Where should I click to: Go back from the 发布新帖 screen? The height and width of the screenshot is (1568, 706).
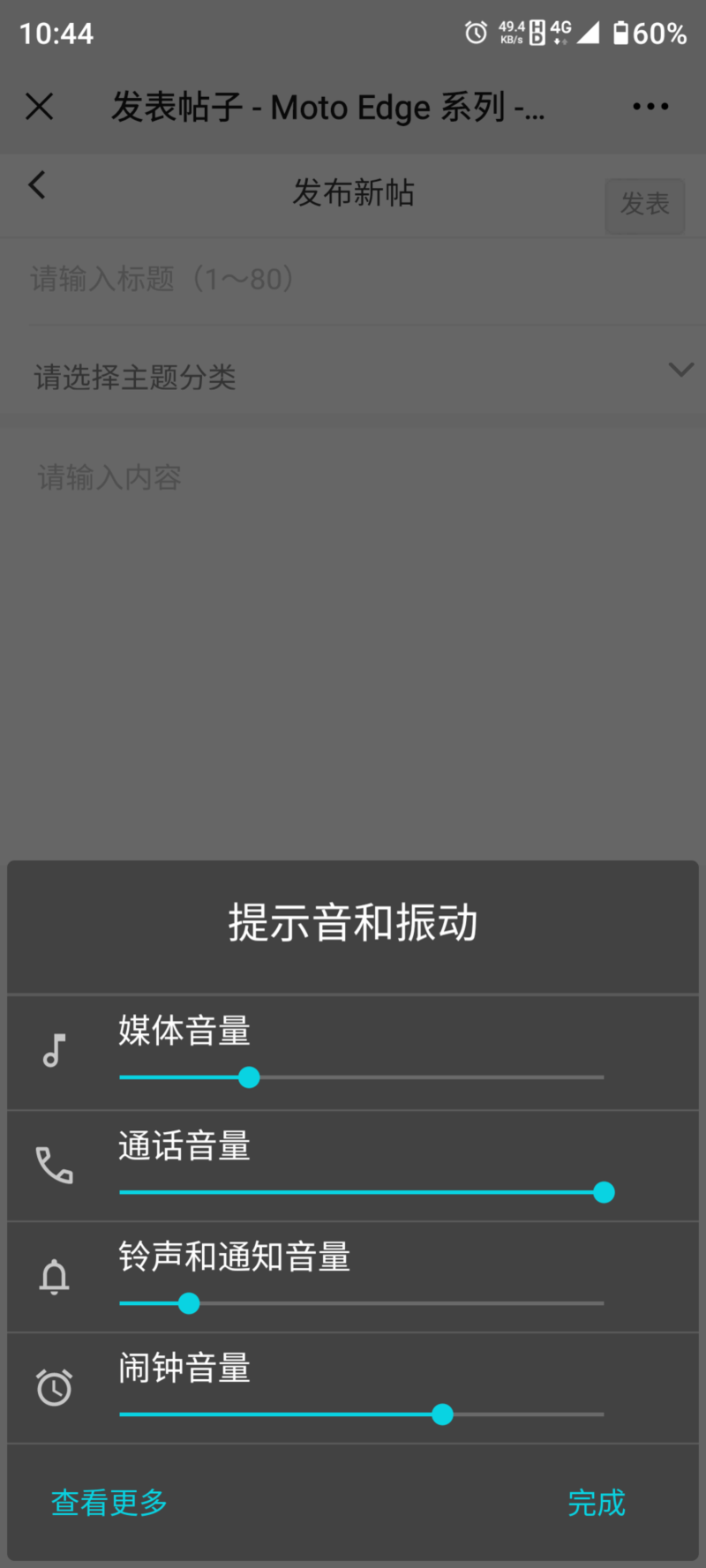pos(37,185)
